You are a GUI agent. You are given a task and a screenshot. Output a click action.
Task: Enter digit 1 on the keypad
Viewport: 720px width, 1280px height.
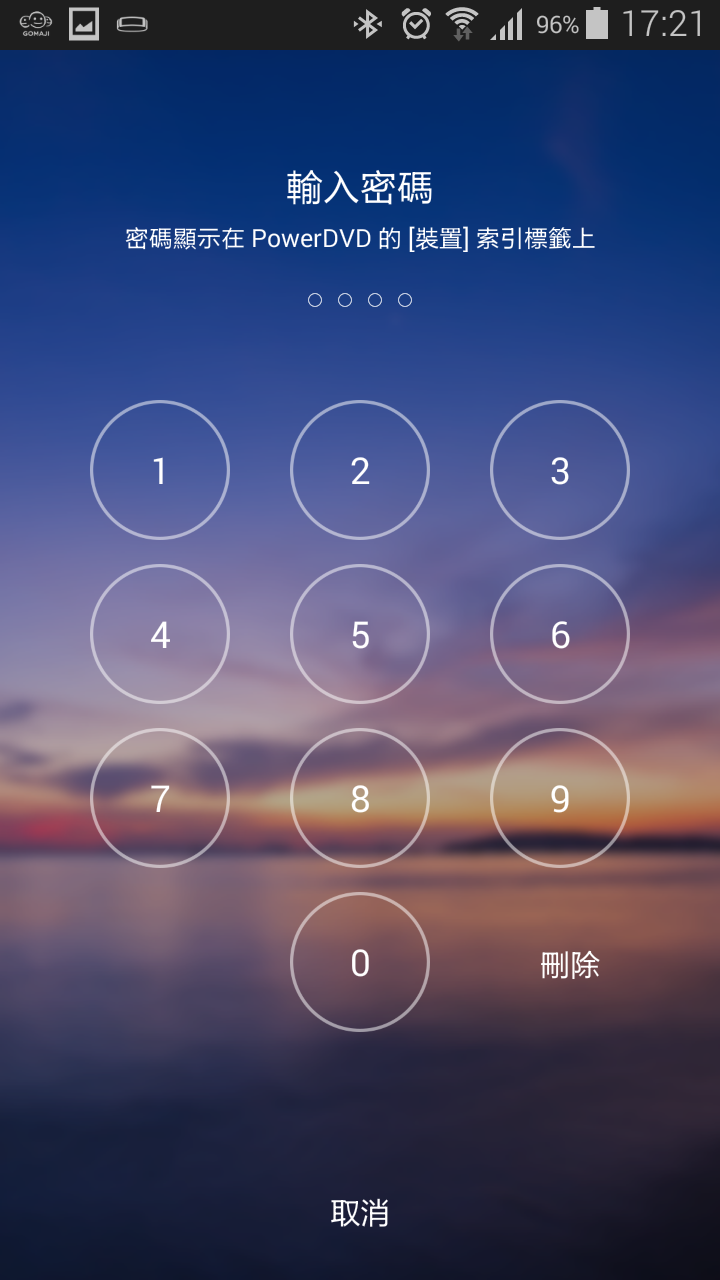tap(160, 470)
